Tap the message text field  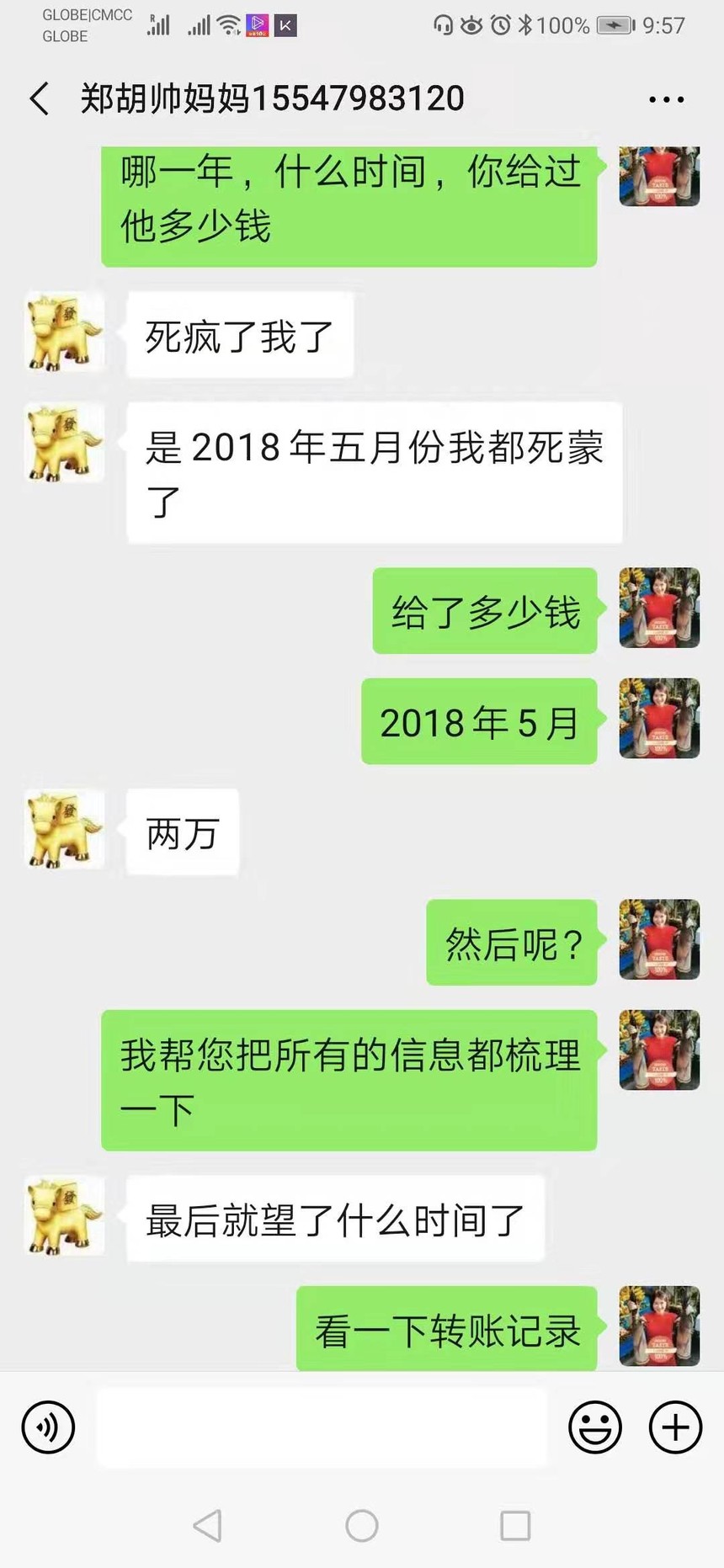(321, 1427)
